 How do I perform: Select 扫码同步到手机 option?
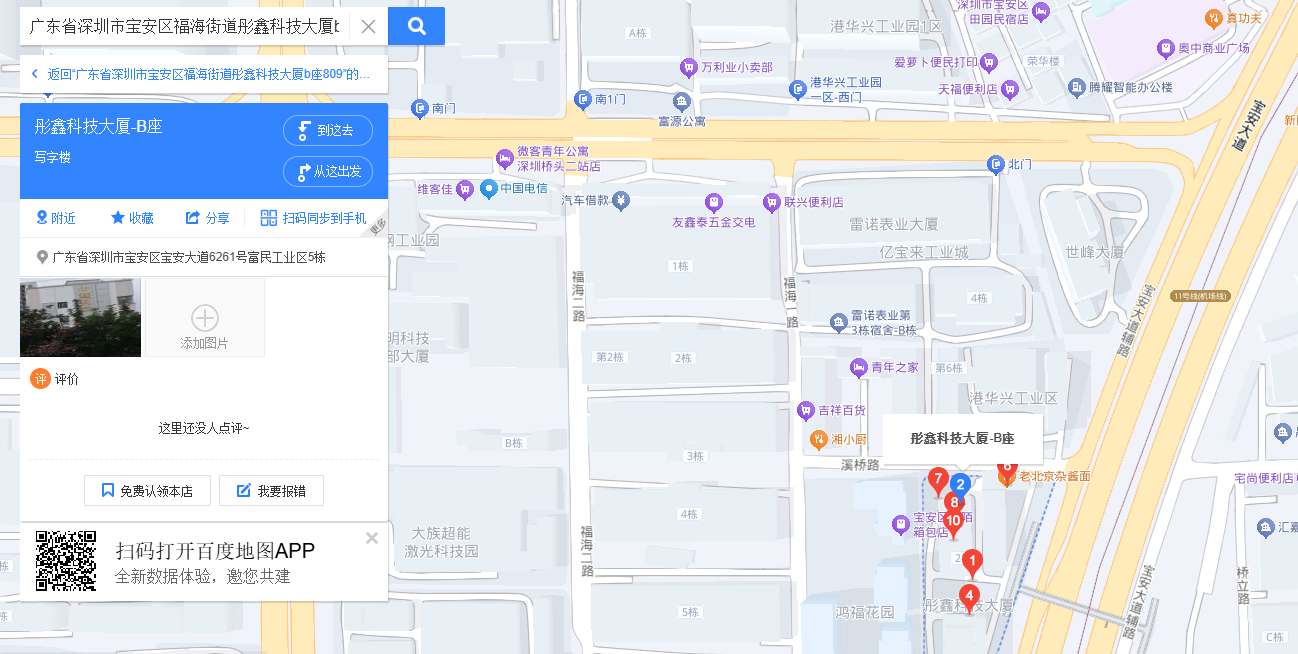coord(313,218)
